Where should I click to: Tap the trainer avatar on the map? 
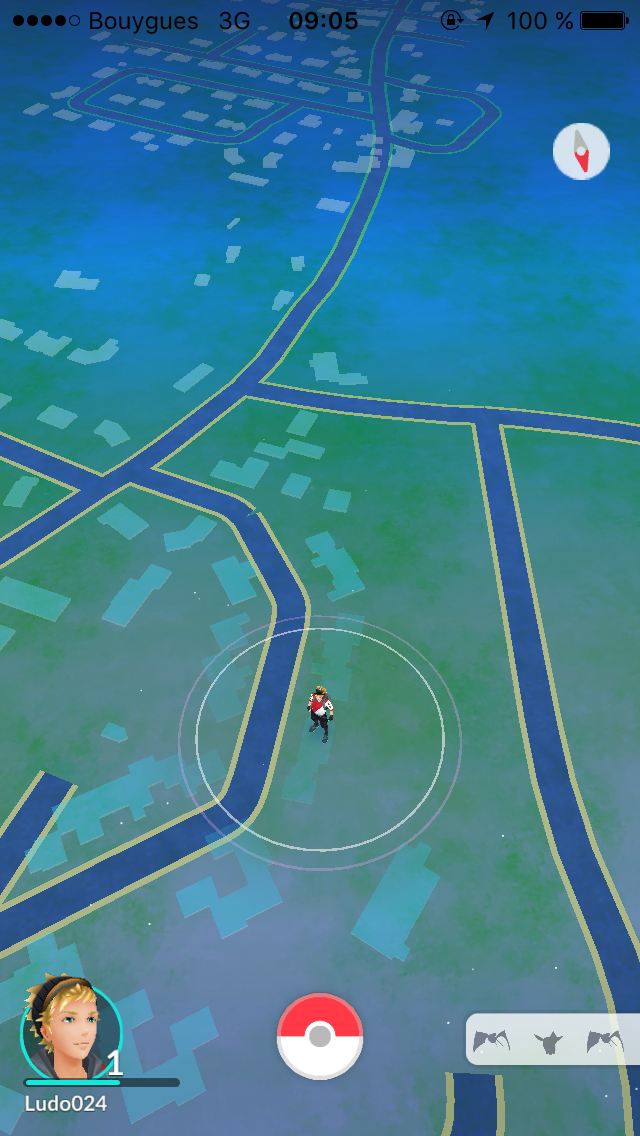(320, 712)
